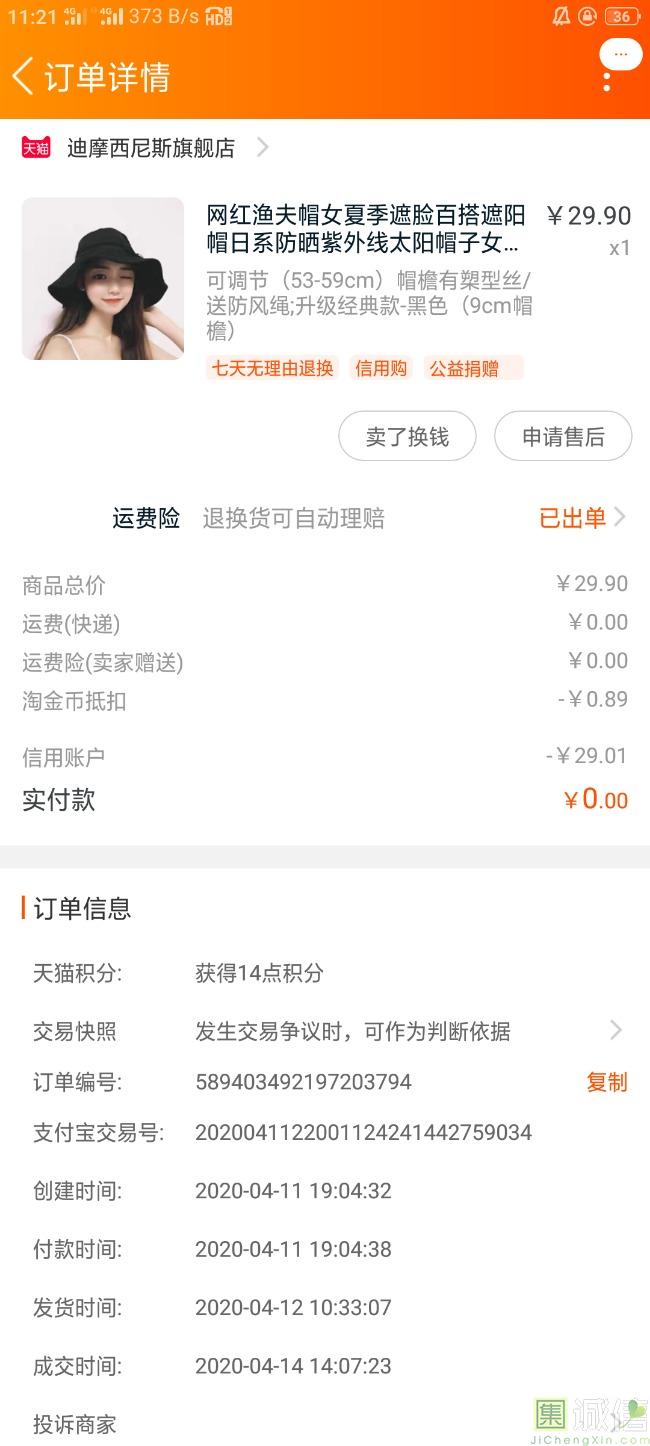Open the 迪摩西尼斯旗舰店 store page
Viewport: 650px width, 1446px height.
[150, 148]
